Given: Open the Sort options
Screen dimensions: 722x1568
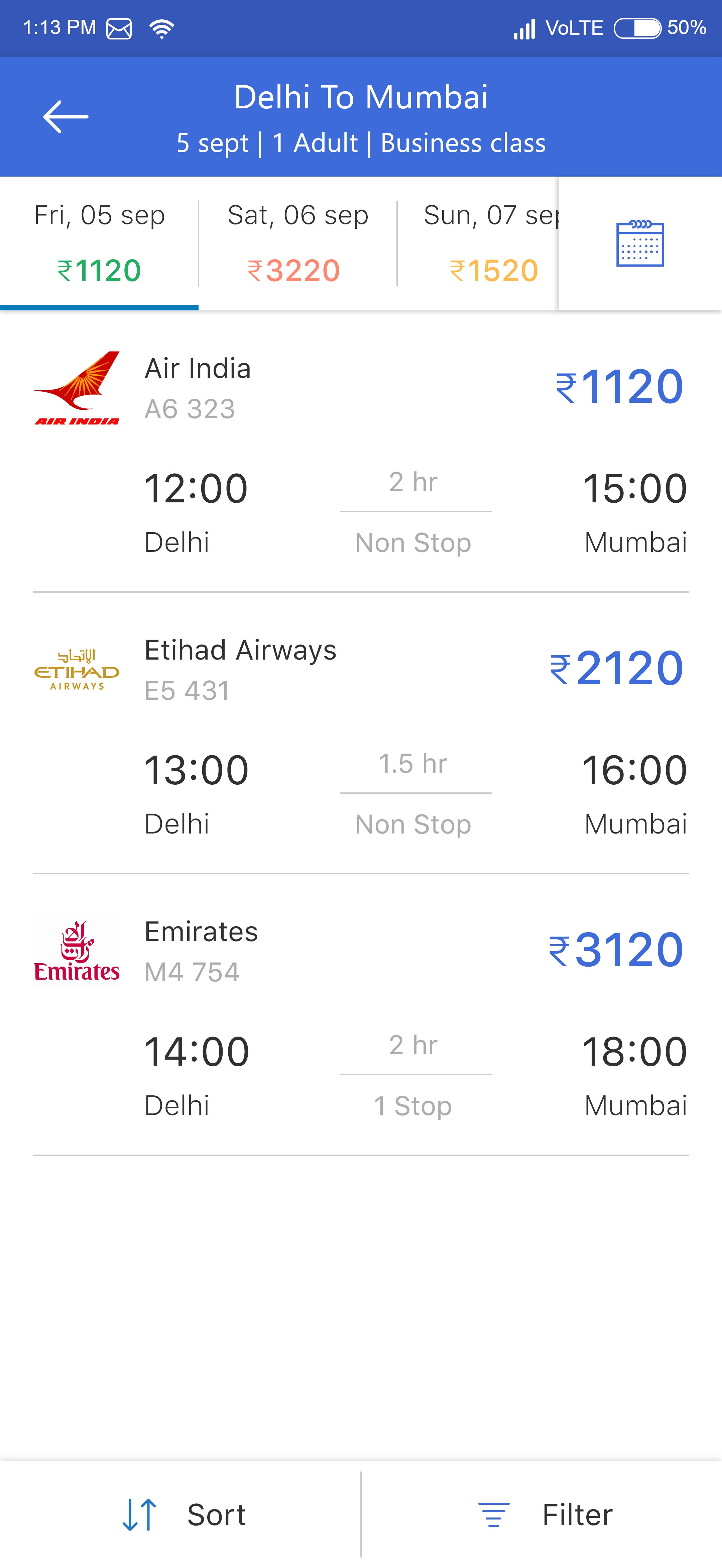Looking at the screenshot, I should coord(184,1514).
